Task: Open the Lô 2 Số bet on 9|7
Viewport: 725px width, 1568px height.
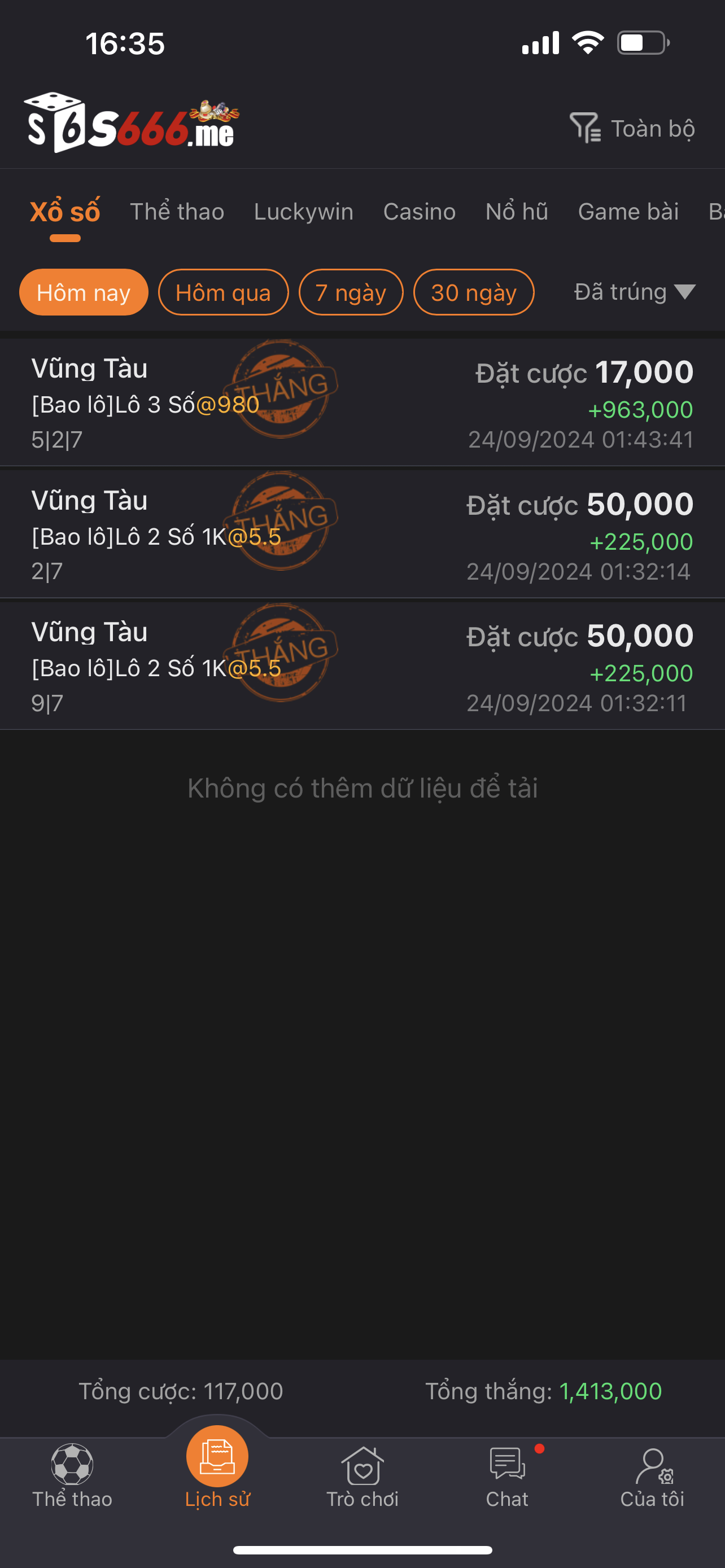Action: click(362, 666)
